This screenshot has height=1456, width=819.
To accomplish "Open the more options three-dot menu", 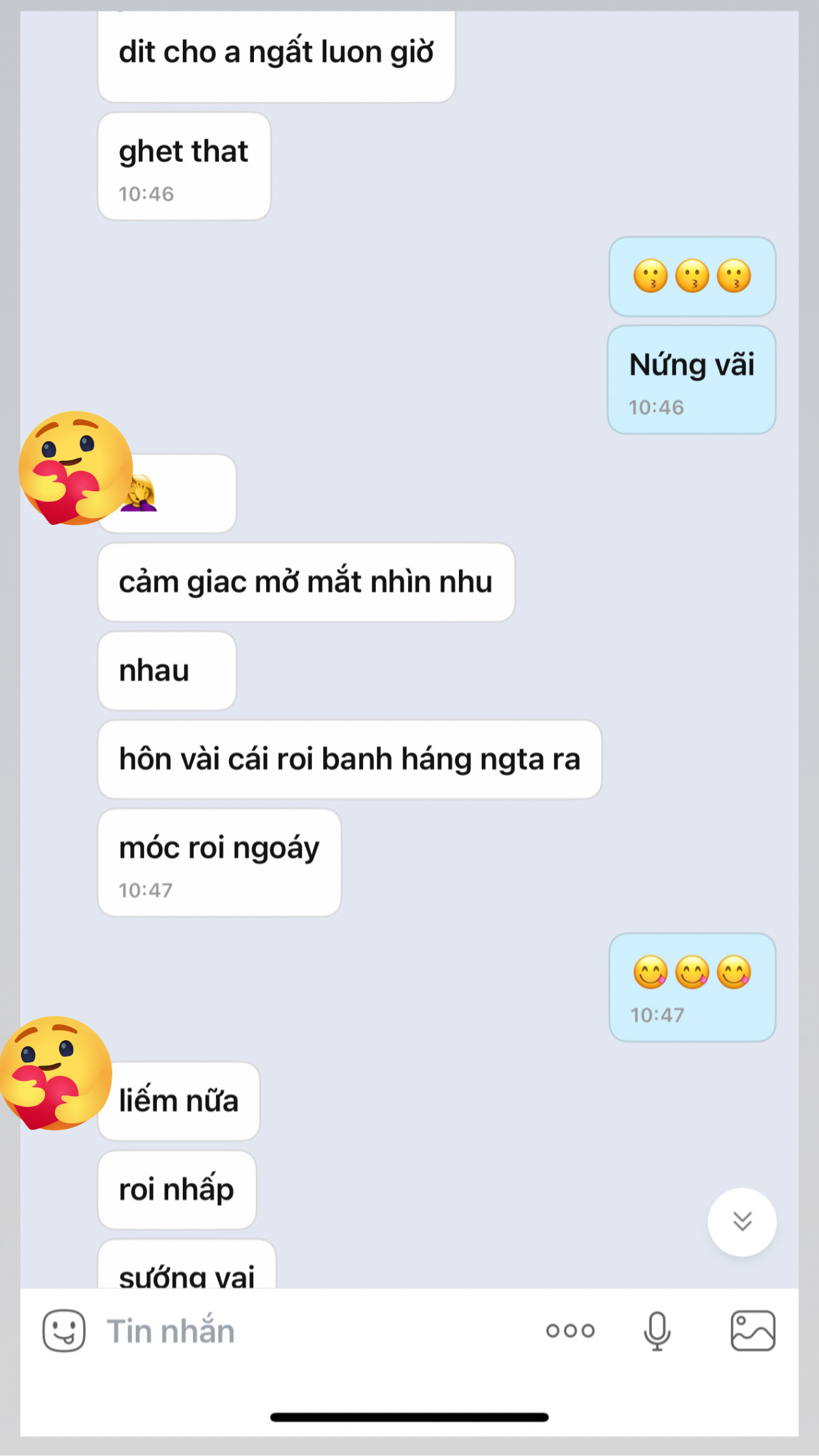I will pos(570,1330).
